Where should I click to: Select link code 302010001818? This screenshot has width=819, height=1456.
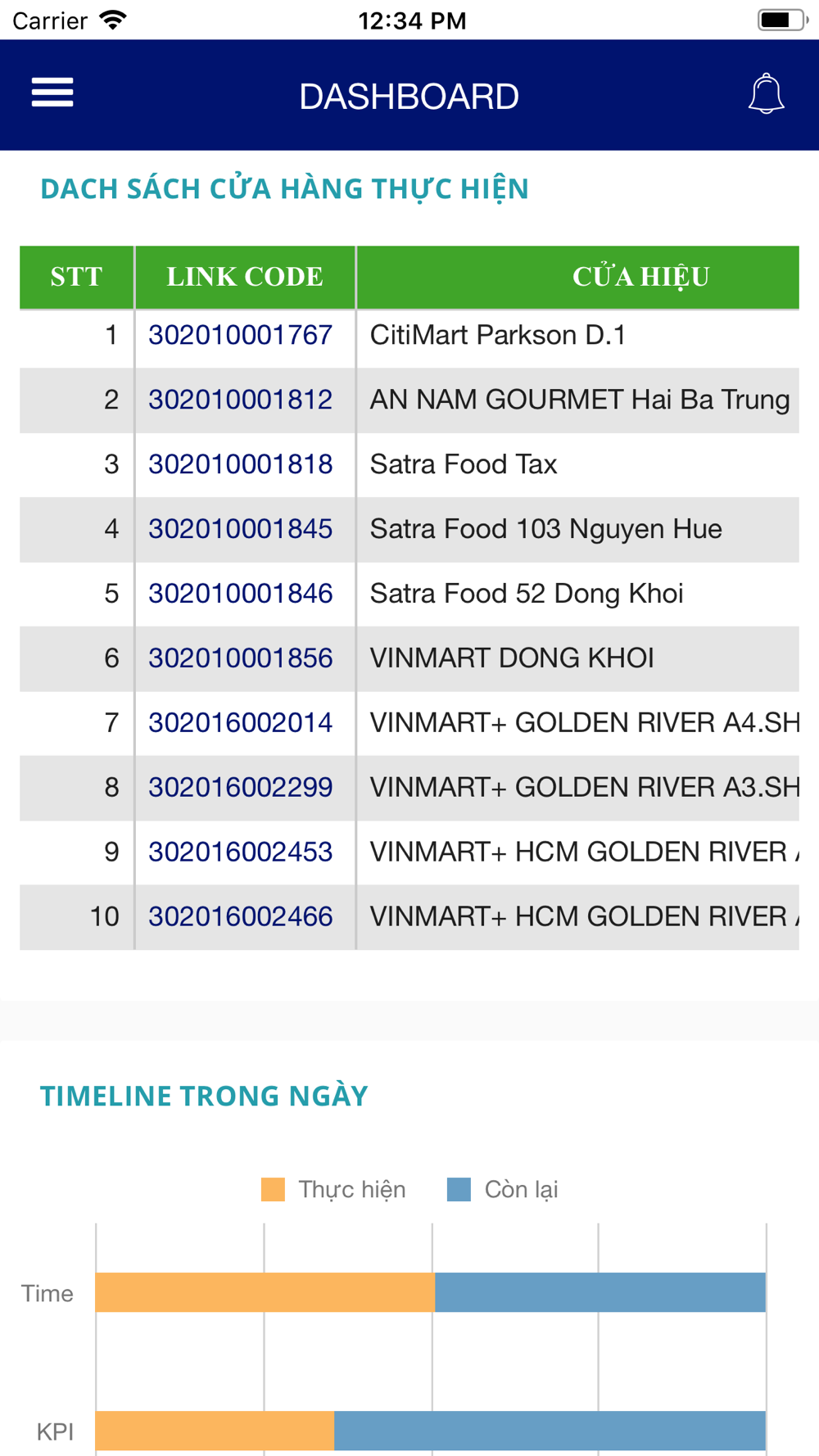tap(240, 464)
